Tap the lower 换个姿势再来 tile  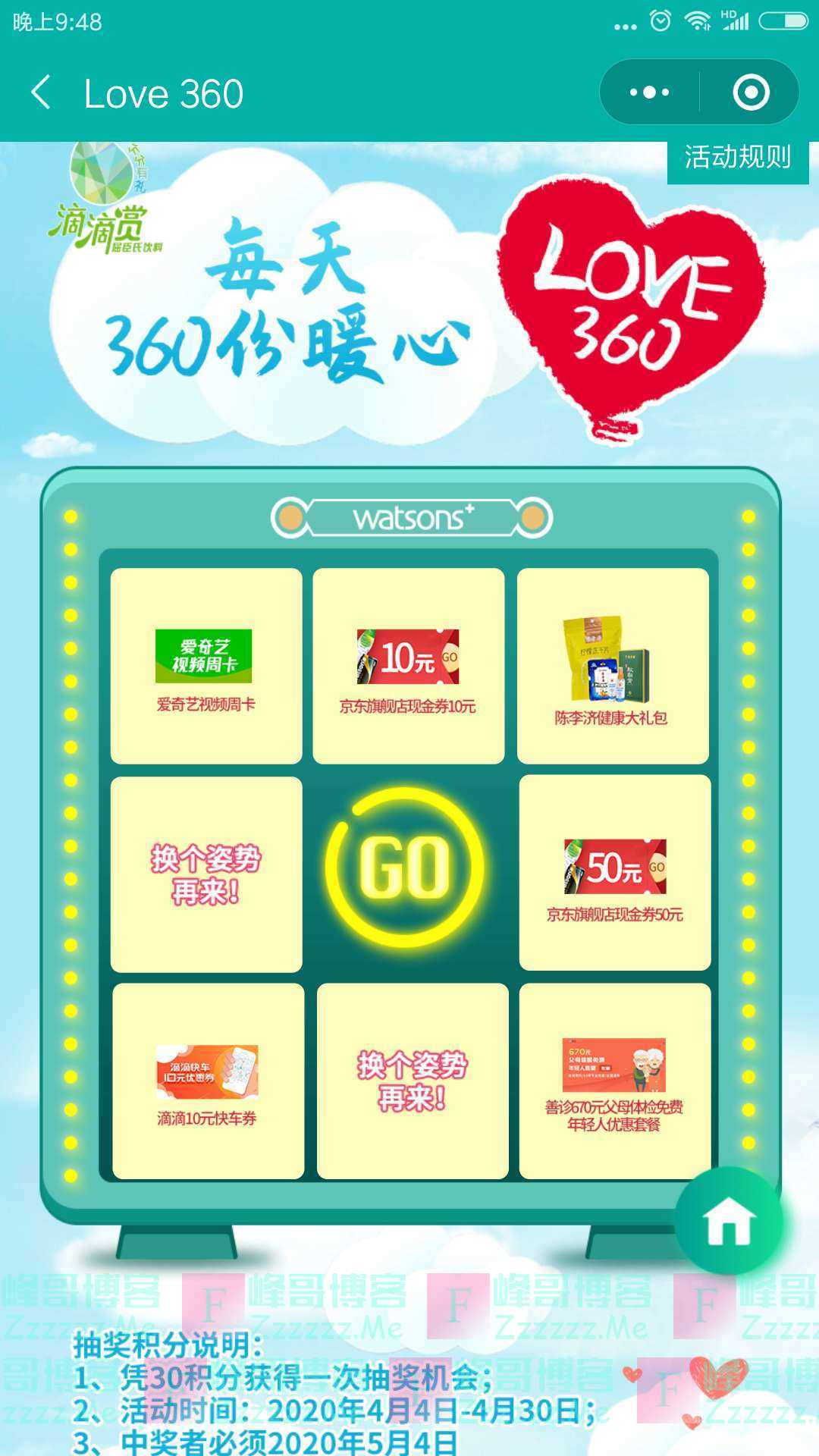(x=409, y=1081)
